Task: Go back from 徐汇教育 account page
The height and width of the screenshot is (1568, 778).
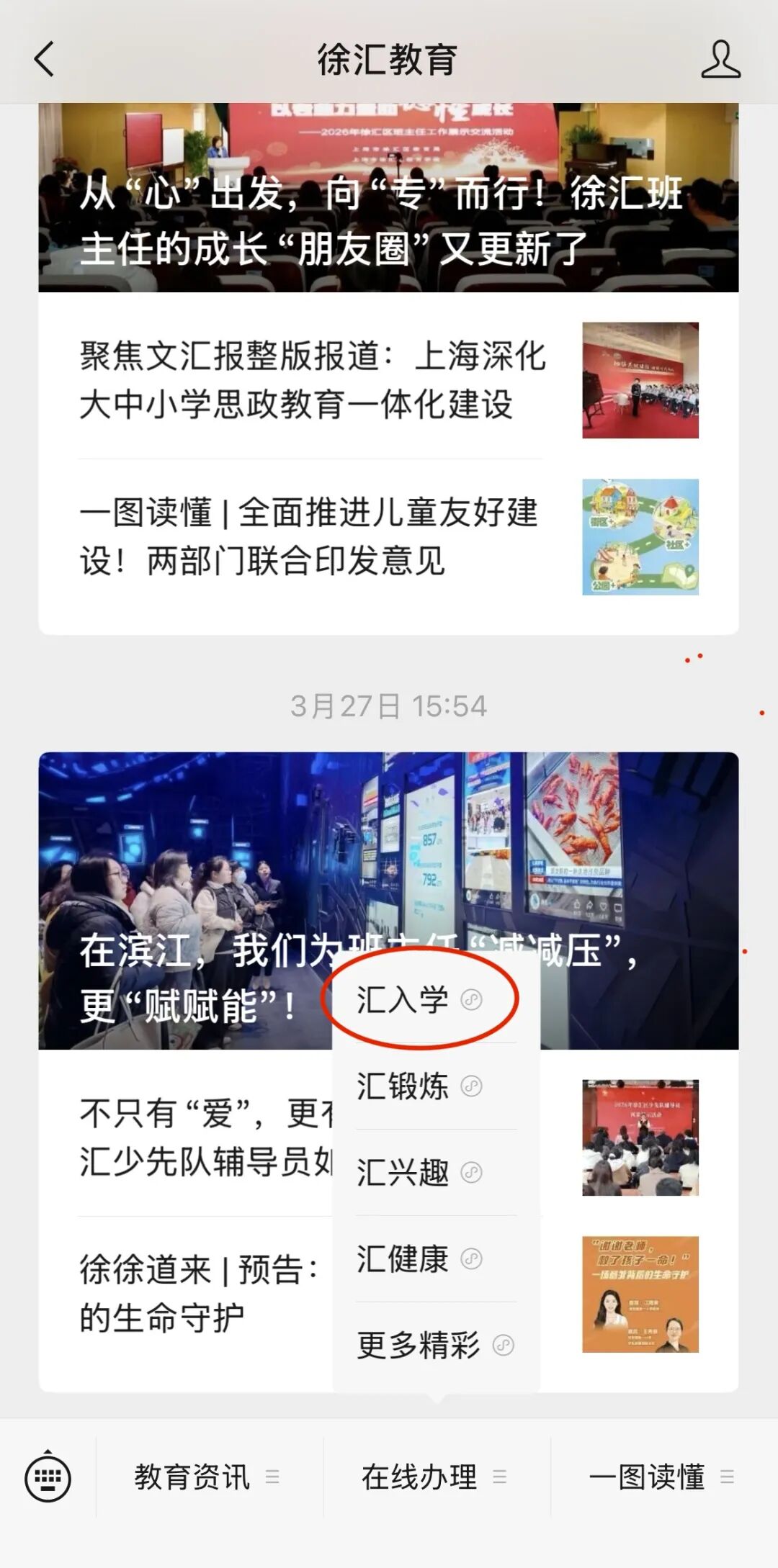Action: (45, 59)
